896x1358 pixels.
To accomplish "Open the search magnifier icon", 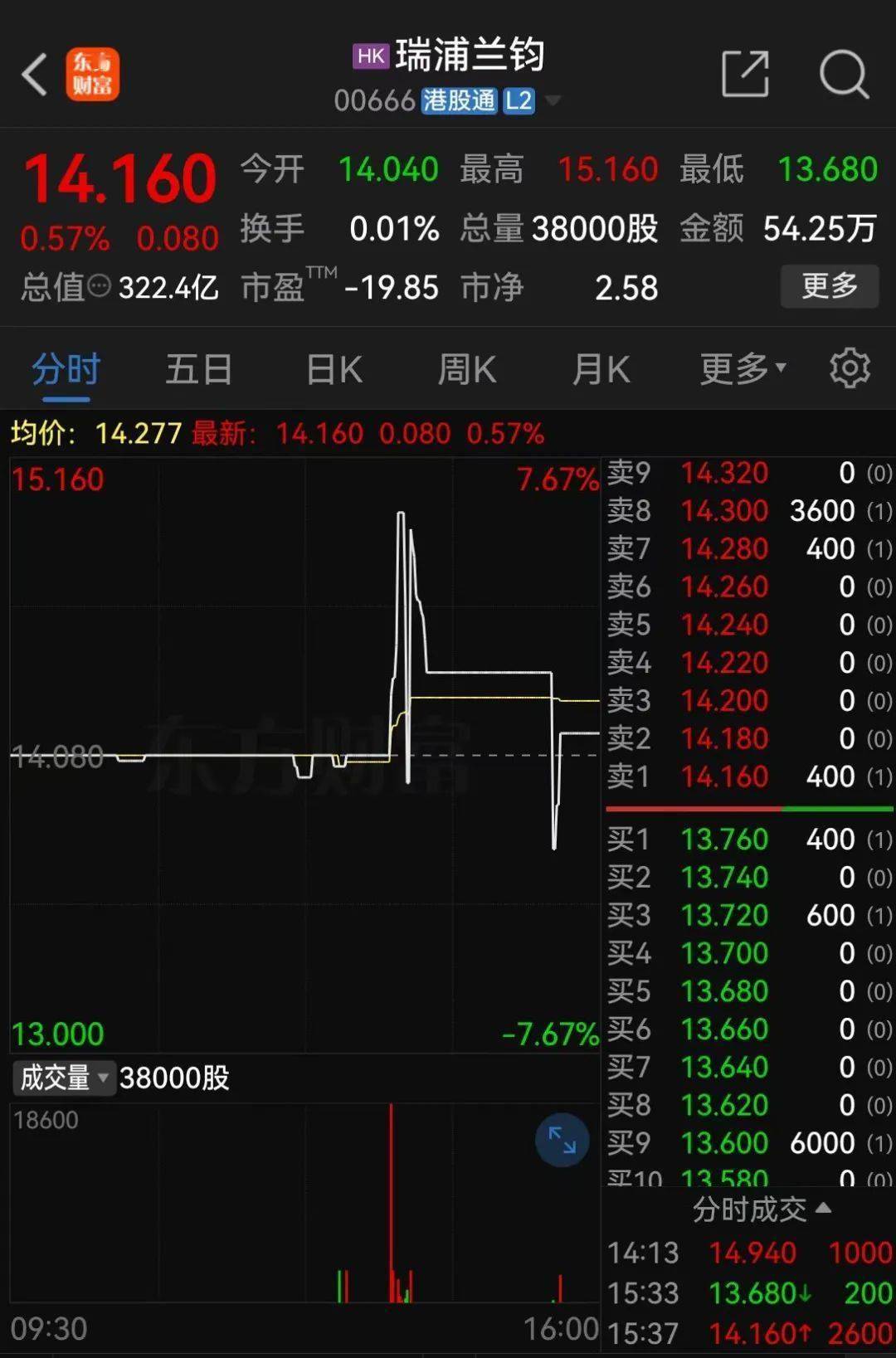I will tap(843, 75).
